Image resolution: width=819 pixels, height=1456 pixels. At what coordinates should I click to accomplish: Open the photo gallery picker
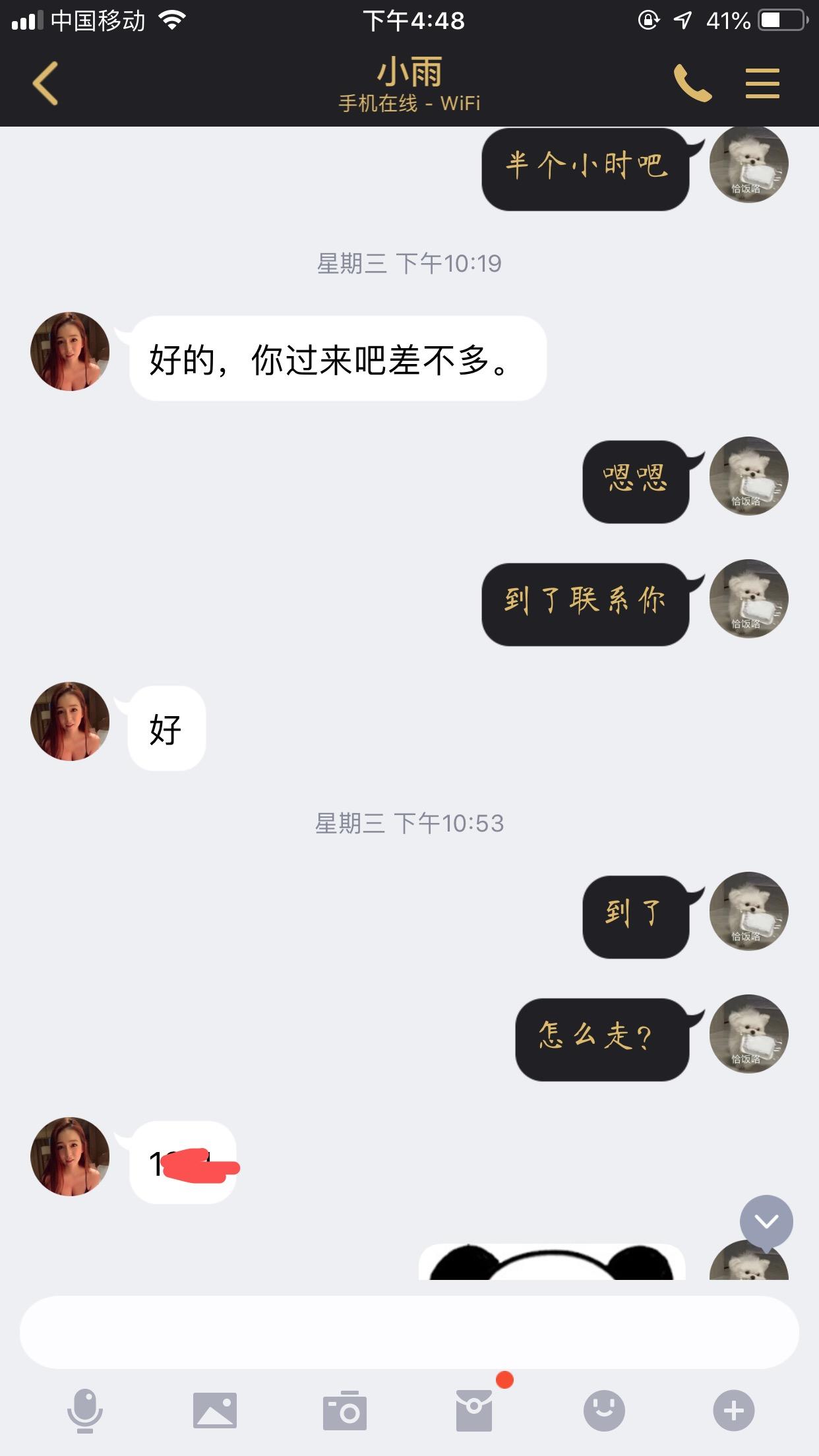point(215,1410)
